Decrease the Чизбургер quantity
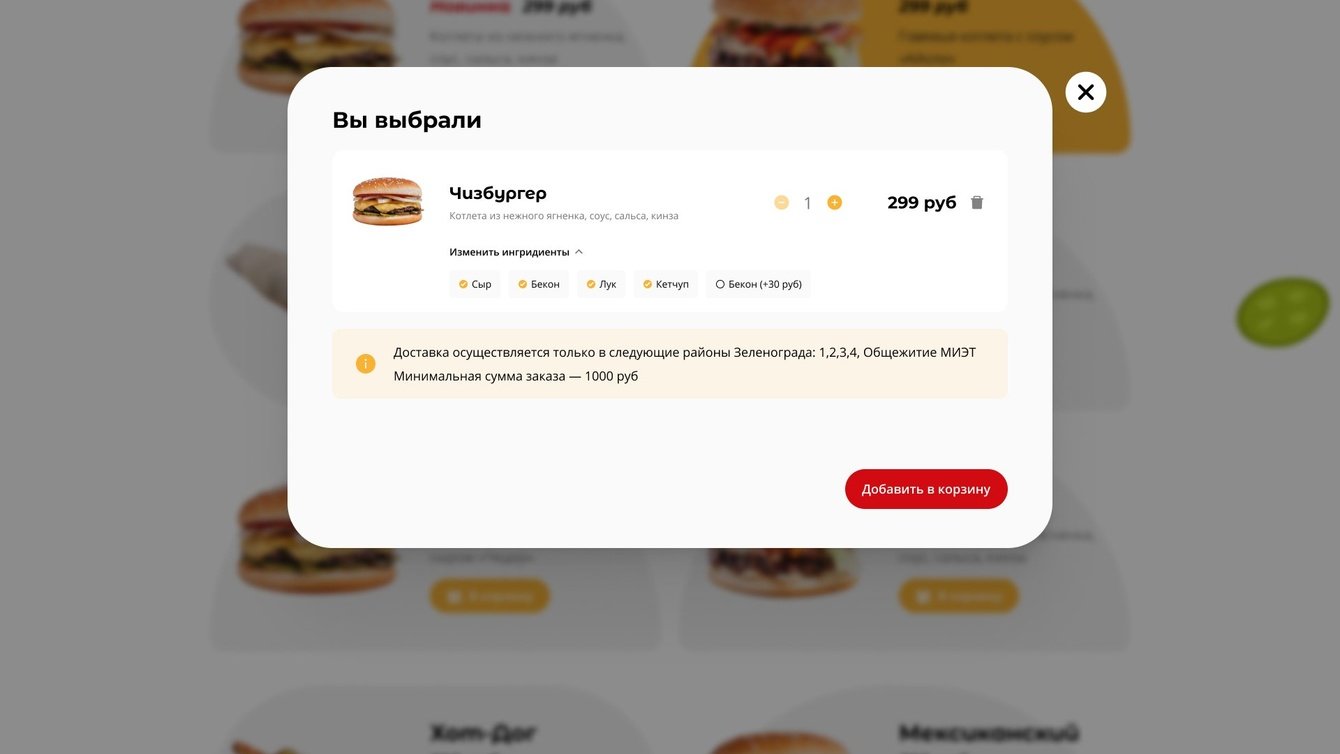Screen dimensions: 1340x754 pos(781,203)
